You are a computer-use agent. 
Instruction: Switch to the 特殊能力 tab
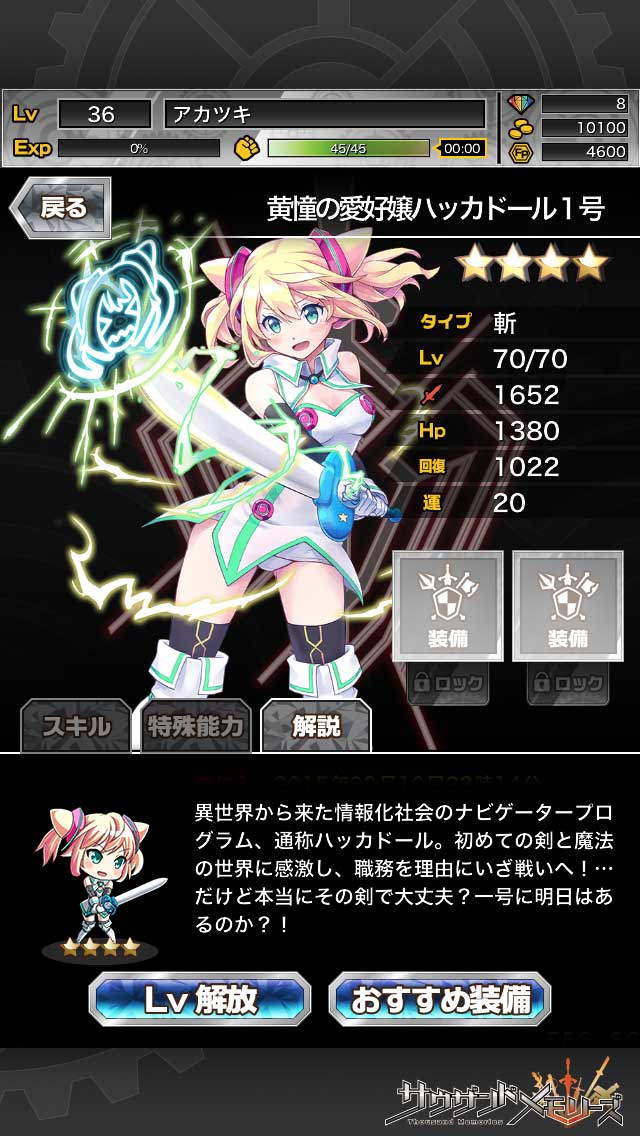(x=195, y=726)
